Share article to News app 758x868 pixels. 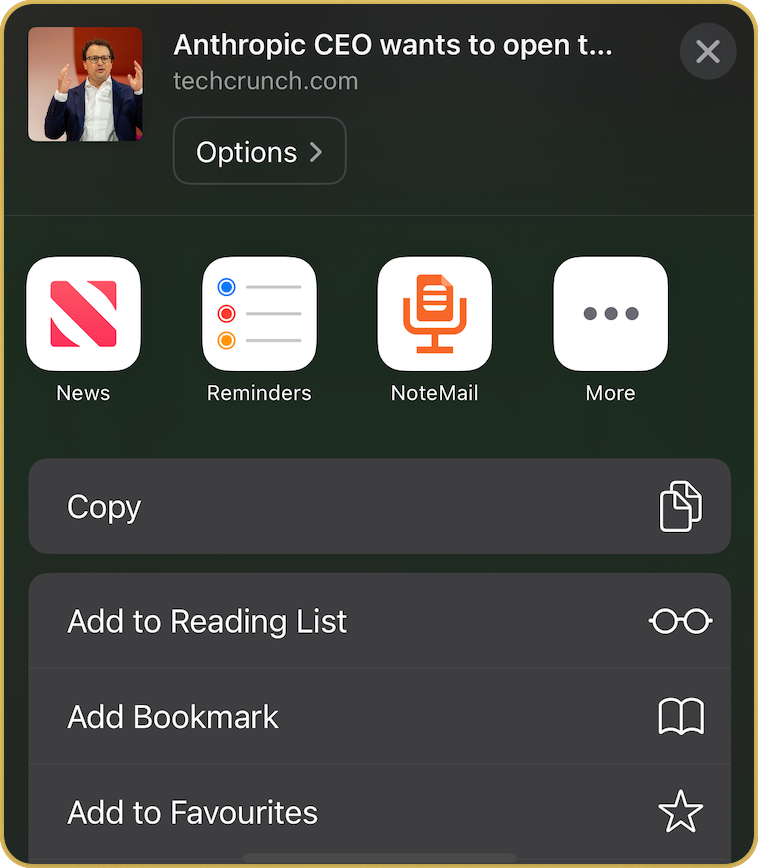(83, 314)
